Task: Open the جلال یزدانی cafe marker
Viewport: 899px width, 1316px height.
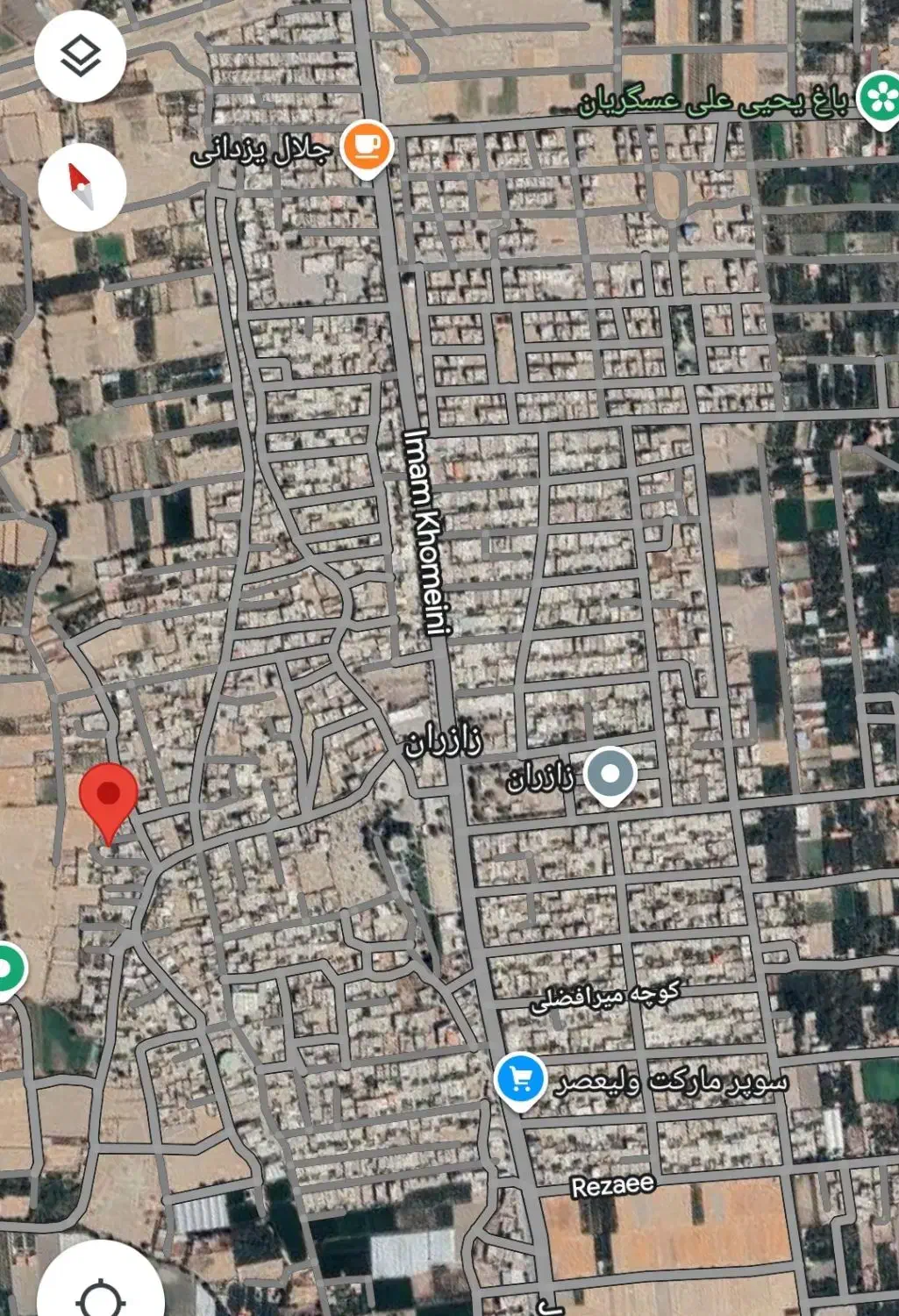Action: coord(367,147)
